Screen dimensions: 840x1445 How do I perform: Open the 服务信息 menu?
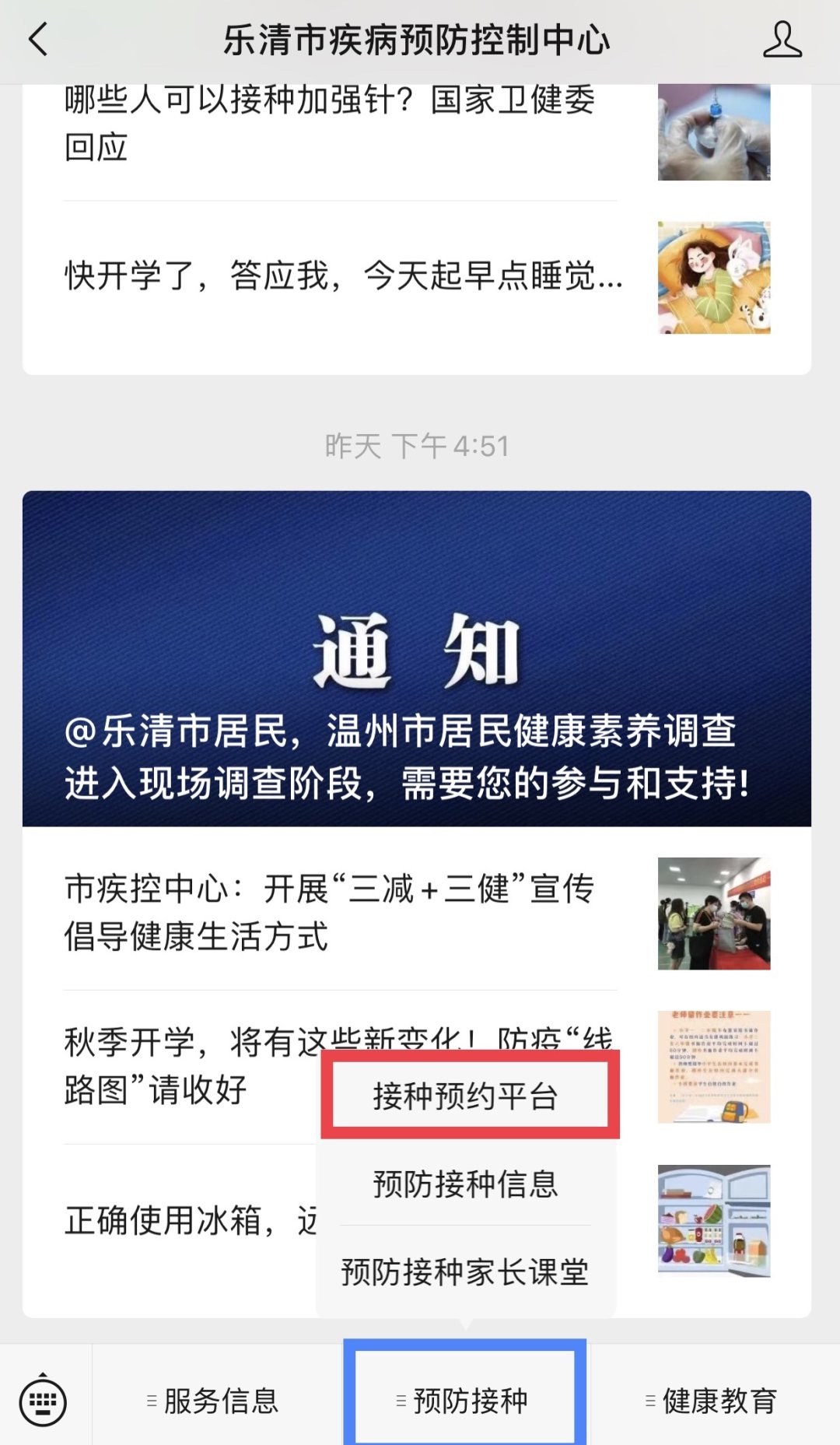213,1401
